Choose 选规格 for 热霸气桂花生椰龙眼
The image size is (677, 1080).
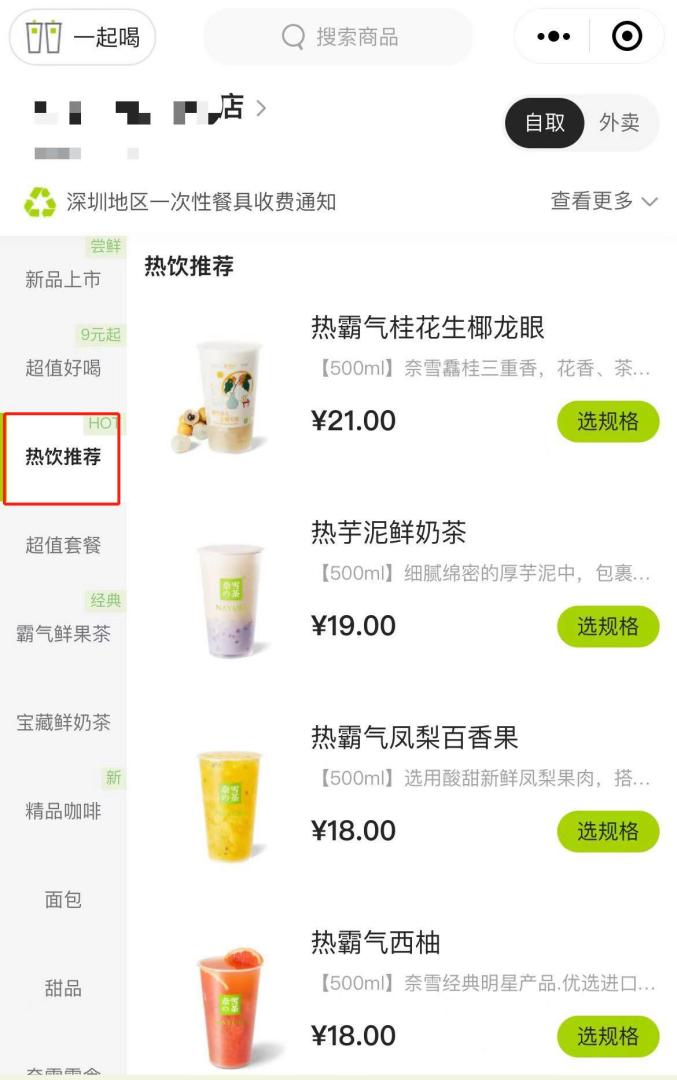pos(608,422)
